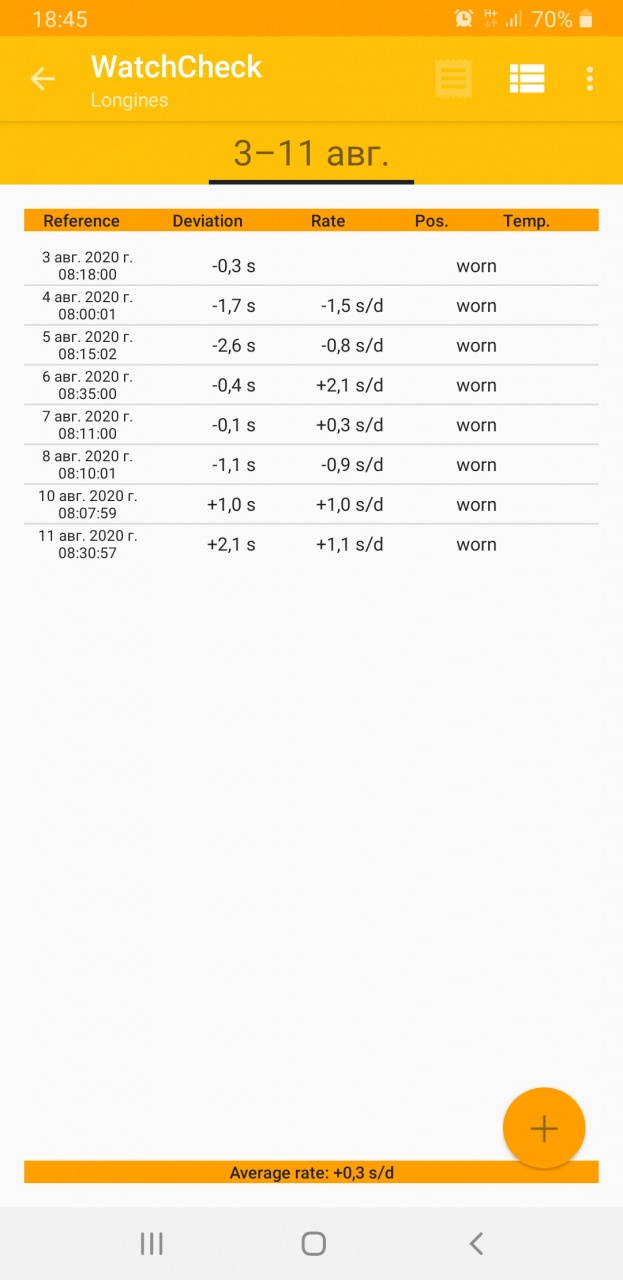The image size is (623, 1280).
Task: Select the 5 авг. 2020 log row
Action: coord(311,346)
